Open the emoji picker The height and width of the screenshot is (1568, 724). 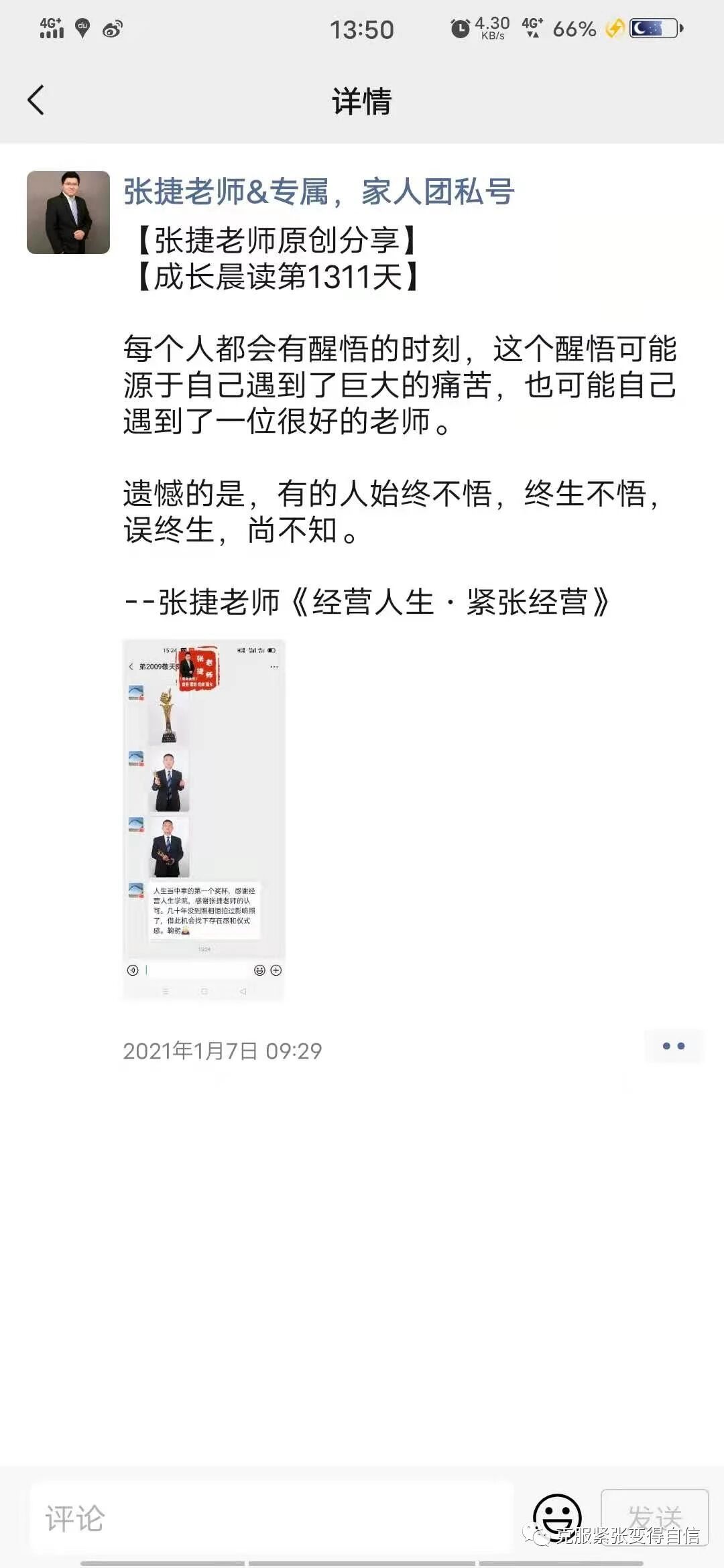556,1517
